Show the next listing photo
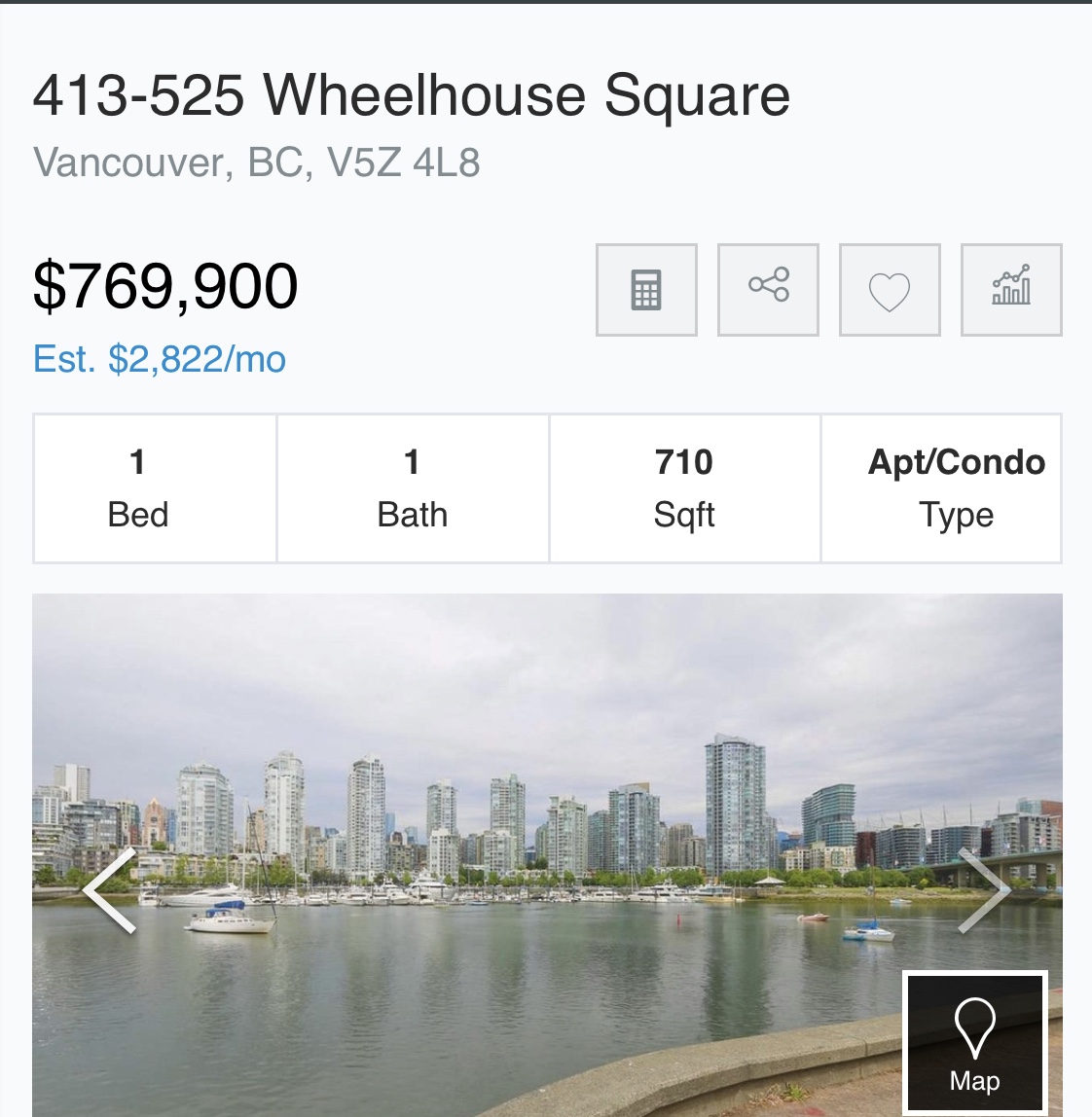Image resolution: width=1092 pixels, height=1117 pixels. (x=984, y=890)
